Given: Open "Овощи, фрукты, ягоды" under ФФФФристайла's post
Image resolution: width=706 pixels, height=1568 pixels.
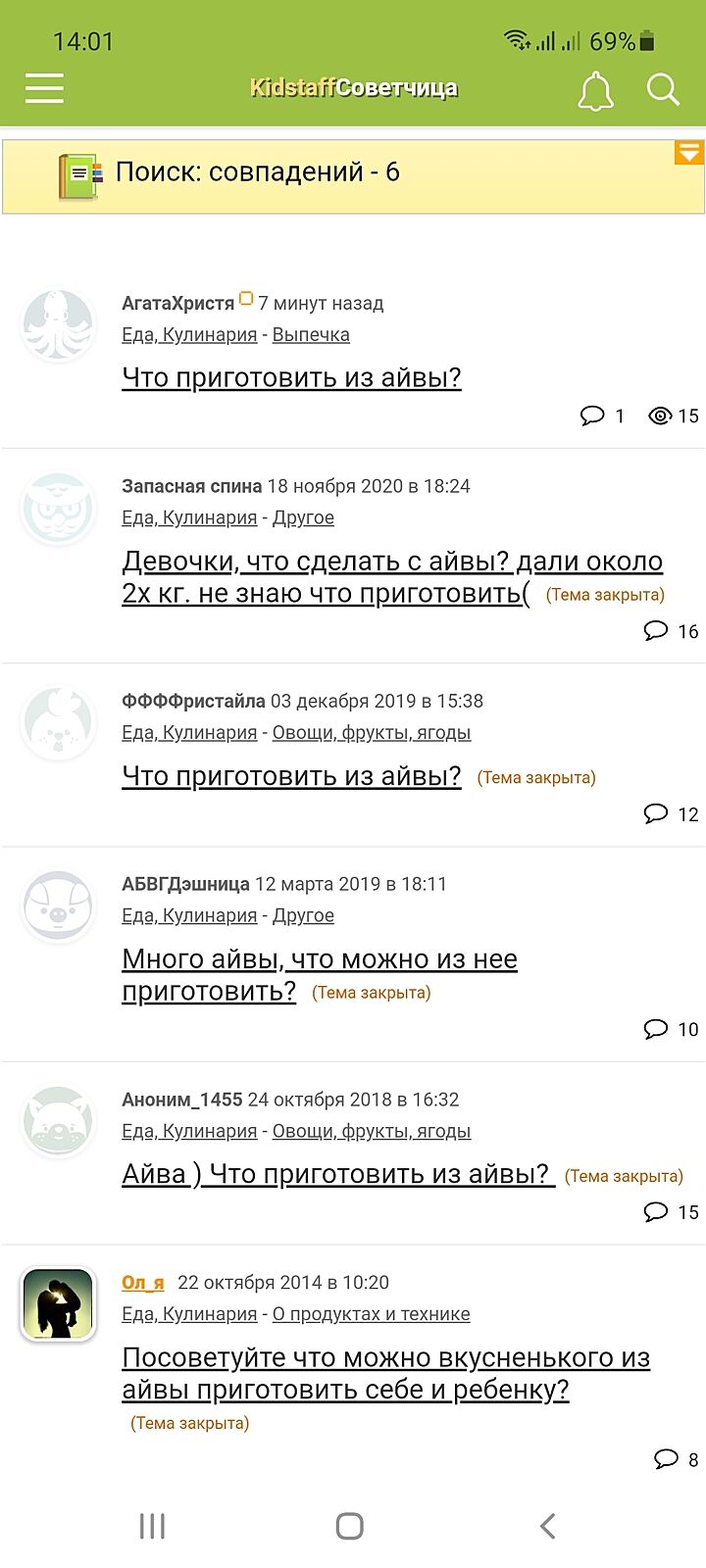Looking at the screenshot, I should (371, 732).
